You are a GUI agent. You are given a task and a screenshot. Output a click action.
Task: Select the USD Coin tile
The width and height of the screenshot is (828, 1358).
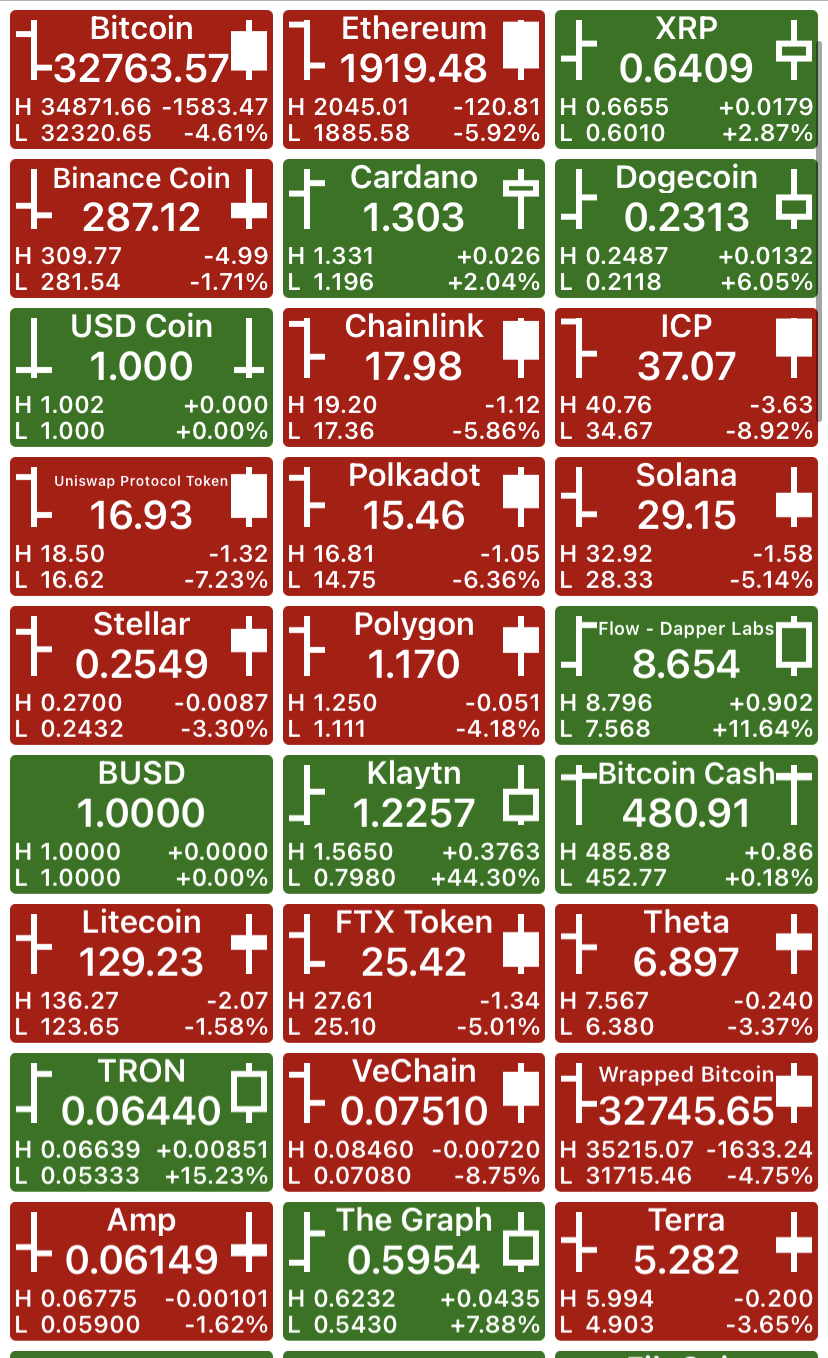pos(141,377)
